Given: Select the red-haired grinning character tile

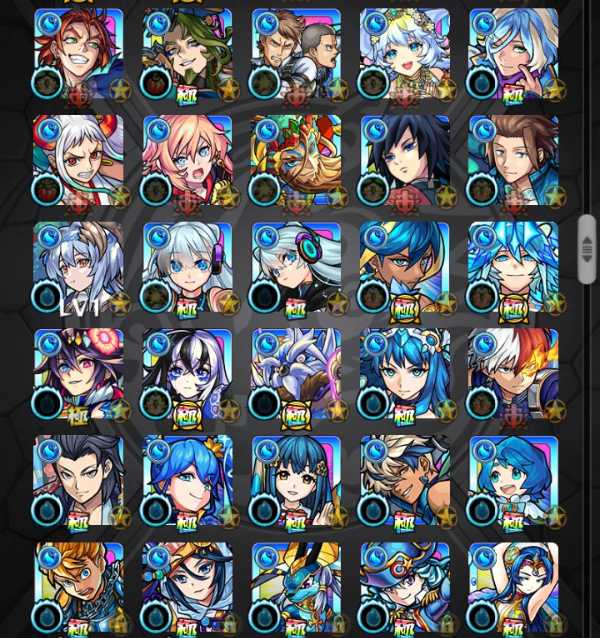Looking at the screenshot, I should pos(79,54).
